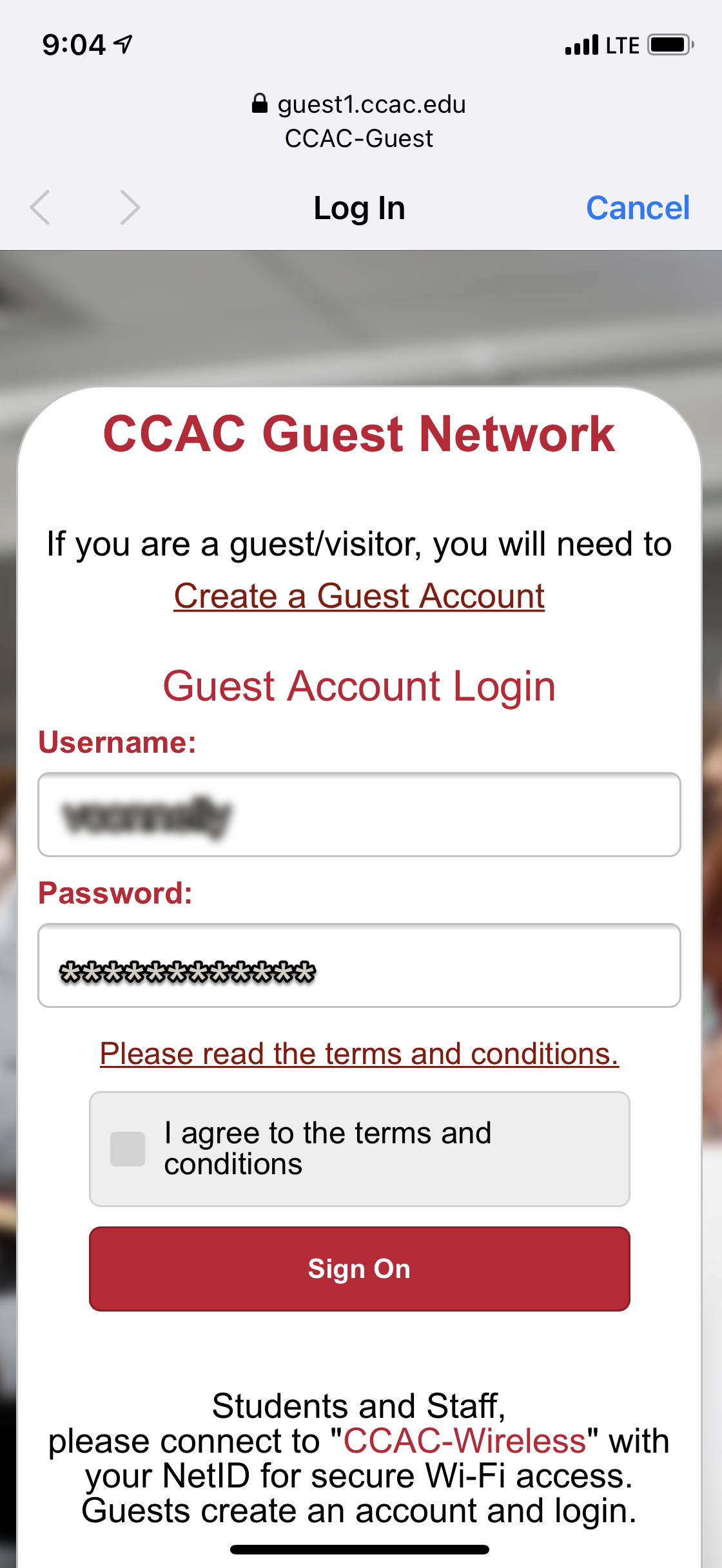Viewport: 722px width, 1568px height.
Task: Click the padlock icon beside guest1.ccac.edu
Action: 260,104
